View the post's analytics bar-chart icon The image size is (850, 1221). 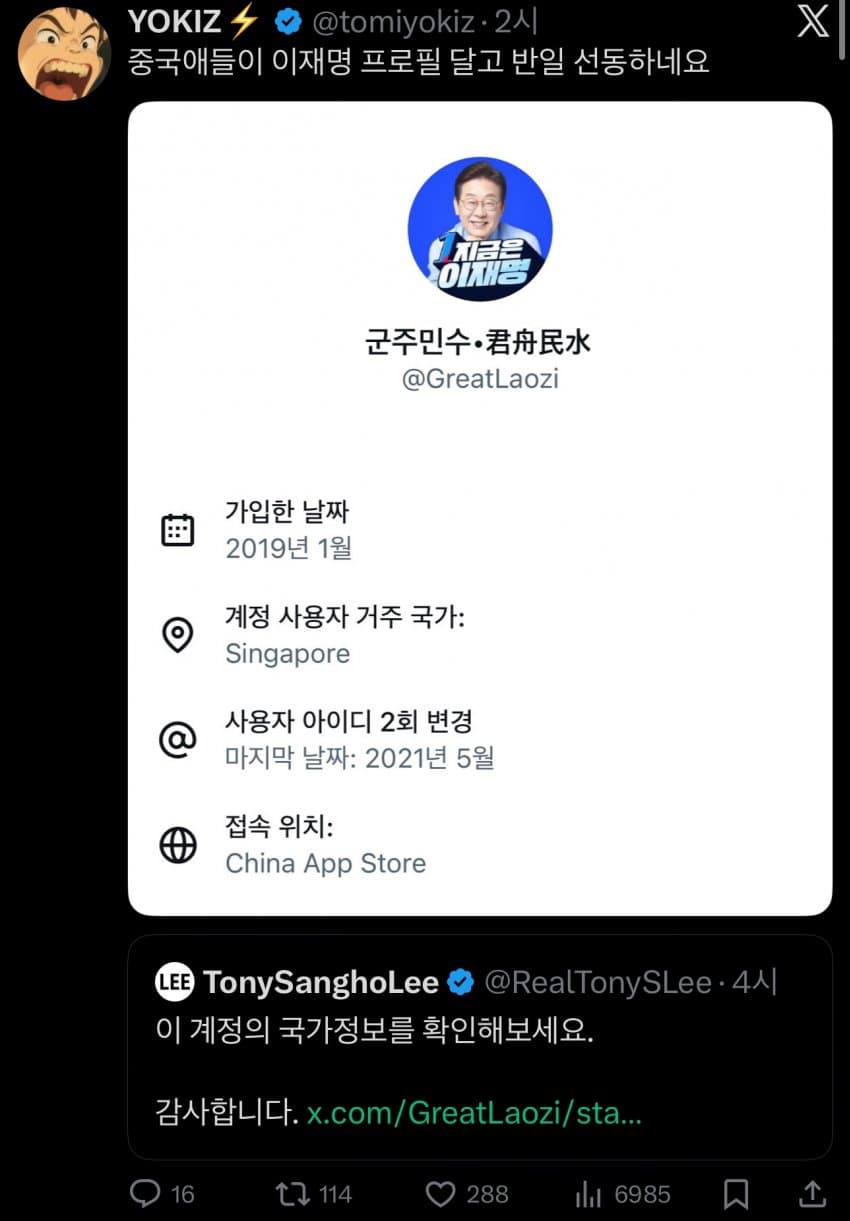[x=587, y=1193]
